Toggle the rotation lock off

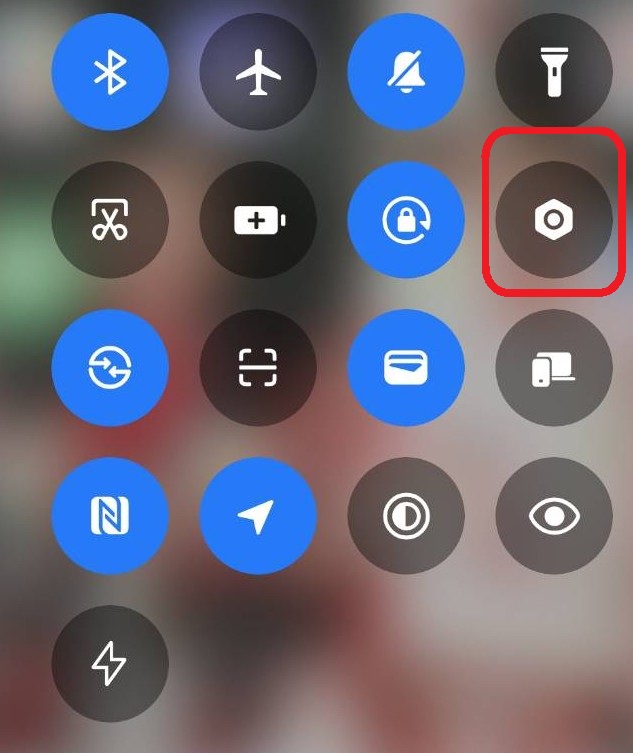406,220
